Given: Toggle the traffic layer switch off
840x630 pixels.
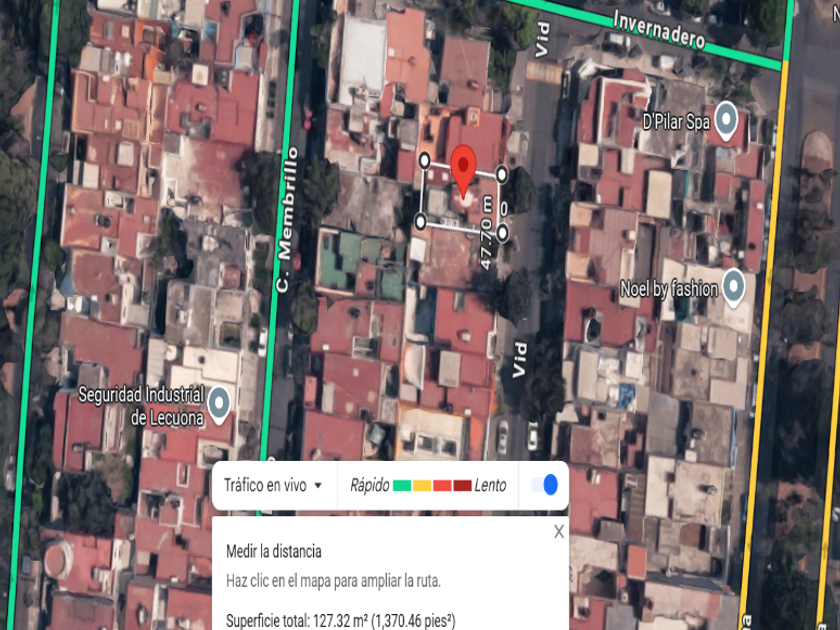Looking at the screenshot, I should click(x=544, y=485).
